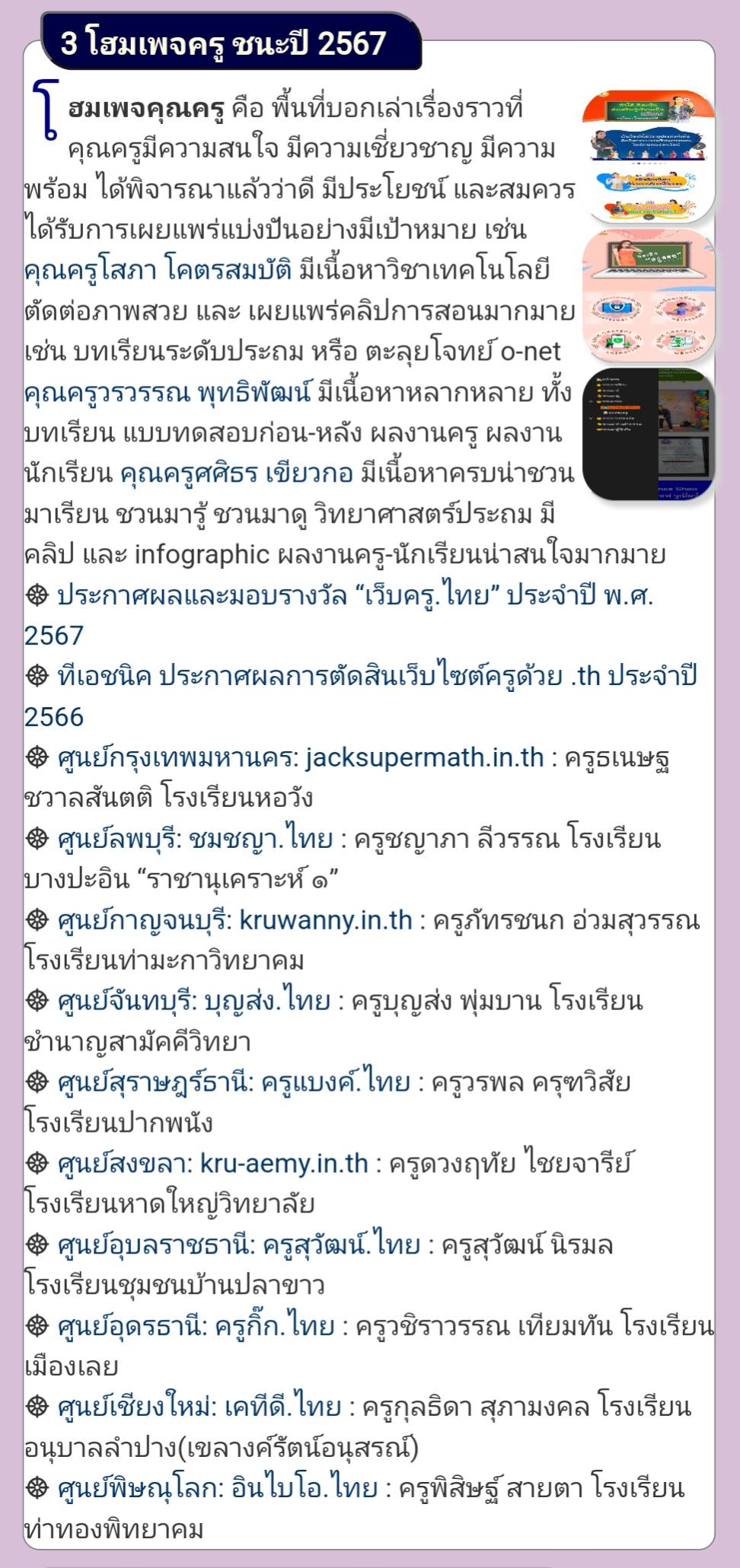Open ประกาศผลและมอบรางวัล เว็บครู.ไทย 2567 link

[355, 596]
